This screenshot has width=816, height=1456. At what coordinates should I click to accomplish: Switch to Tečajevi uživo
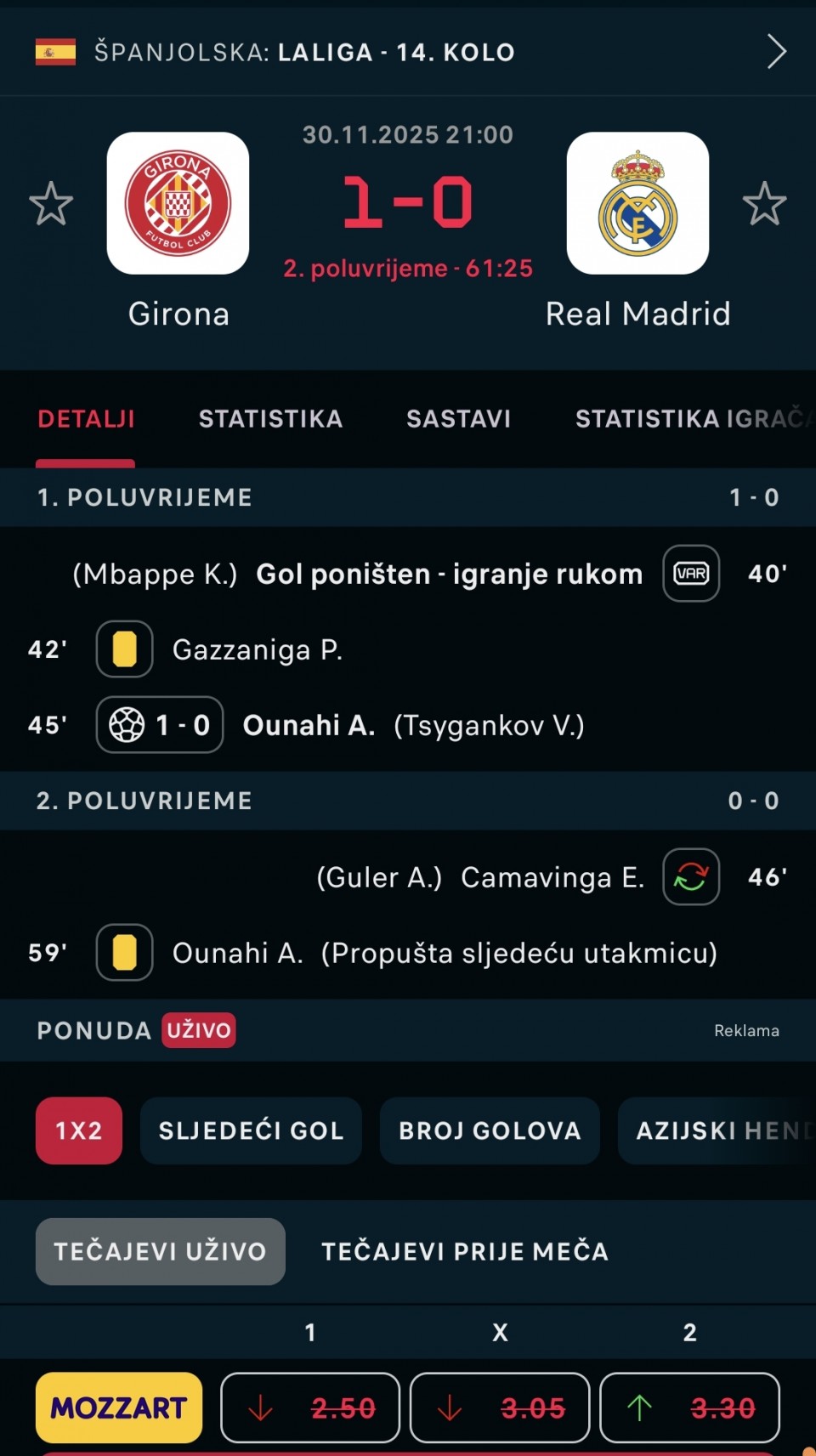point(161,1251)
